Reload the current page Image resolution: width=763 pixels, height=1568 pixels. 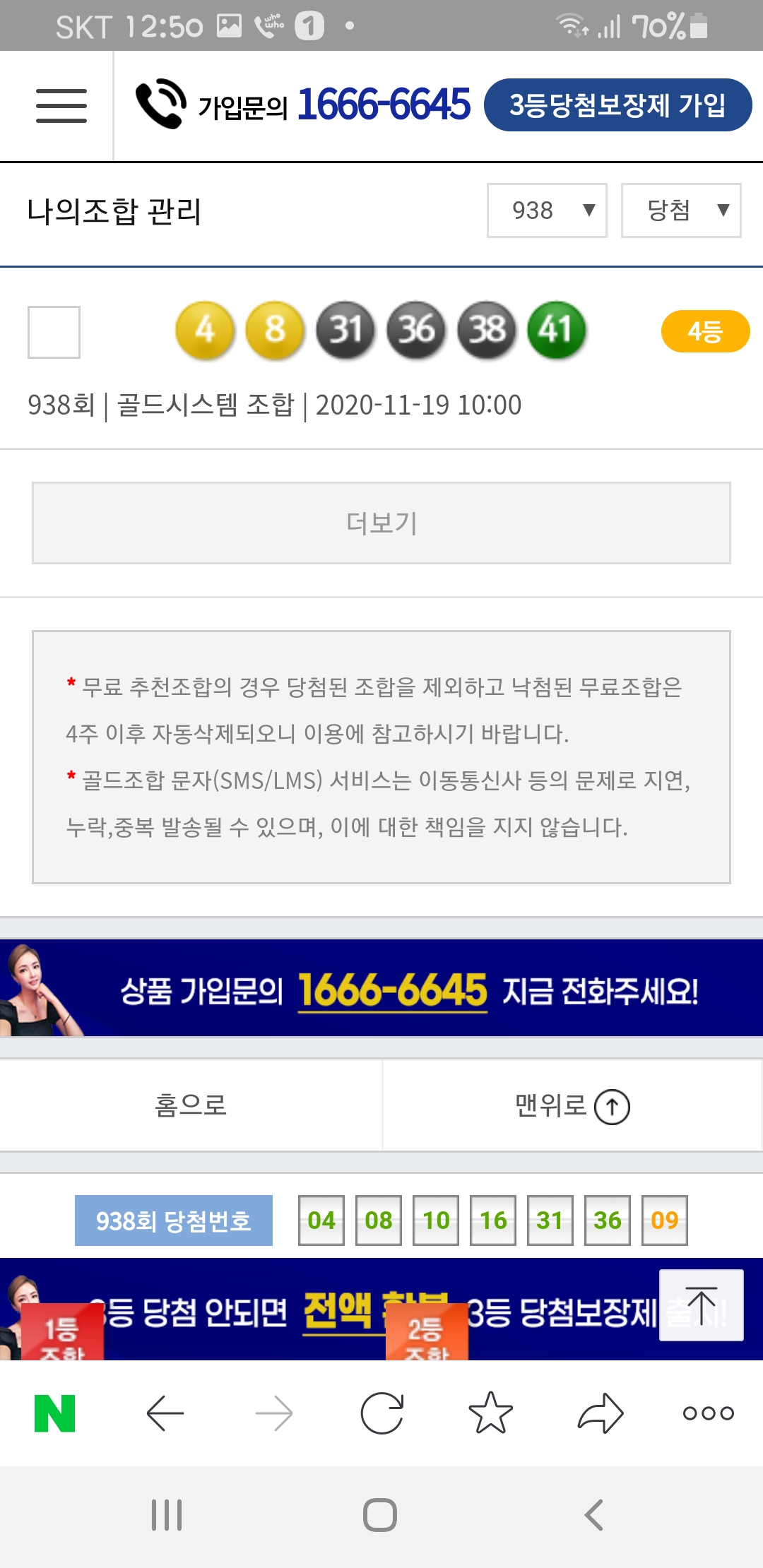pyautogui.click(x=381, y=1413)
